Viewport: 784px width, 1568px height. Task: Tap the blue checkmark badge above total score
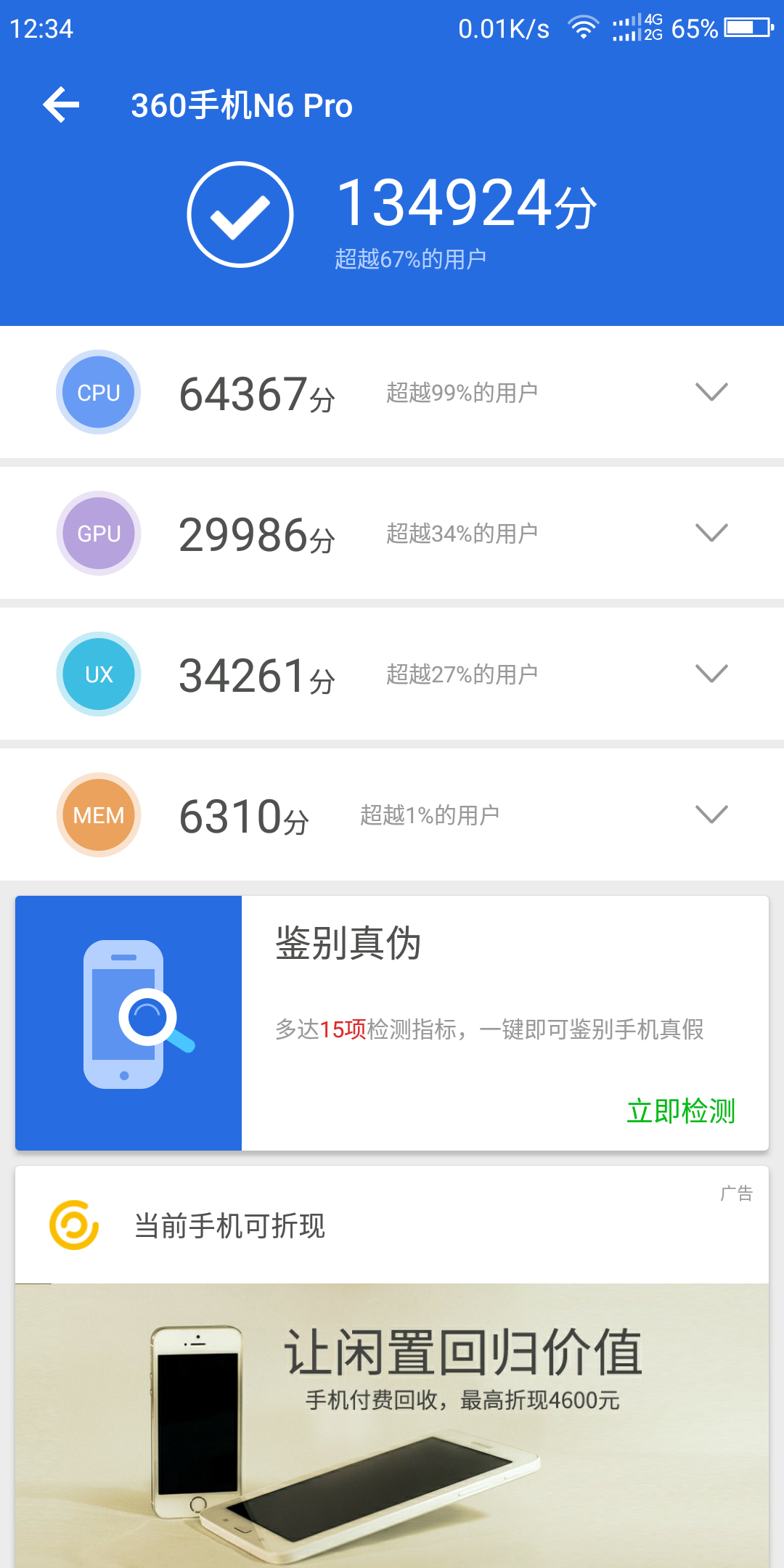click(x=241, y=214)
